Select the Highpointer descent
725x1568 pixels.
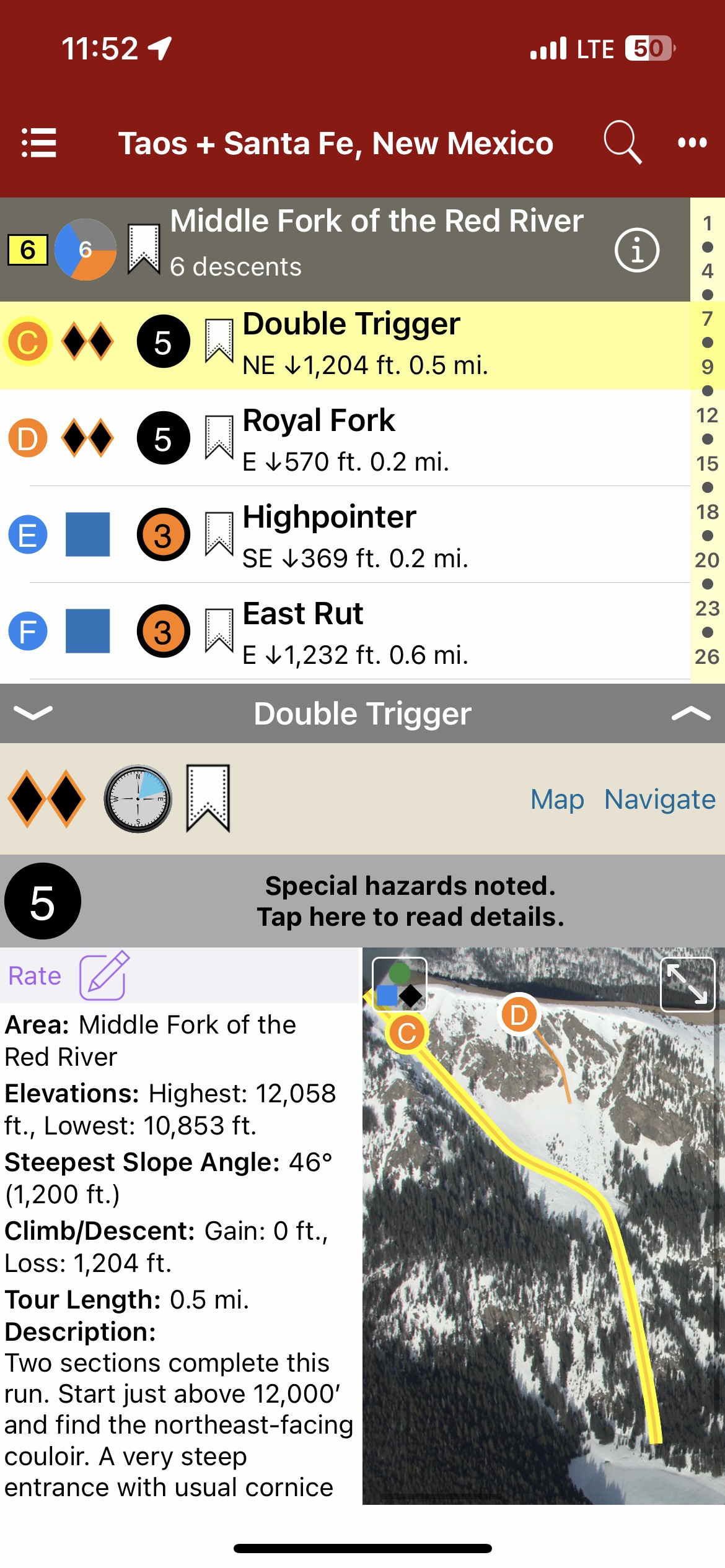pyautogui.click(x=347, y=535)
